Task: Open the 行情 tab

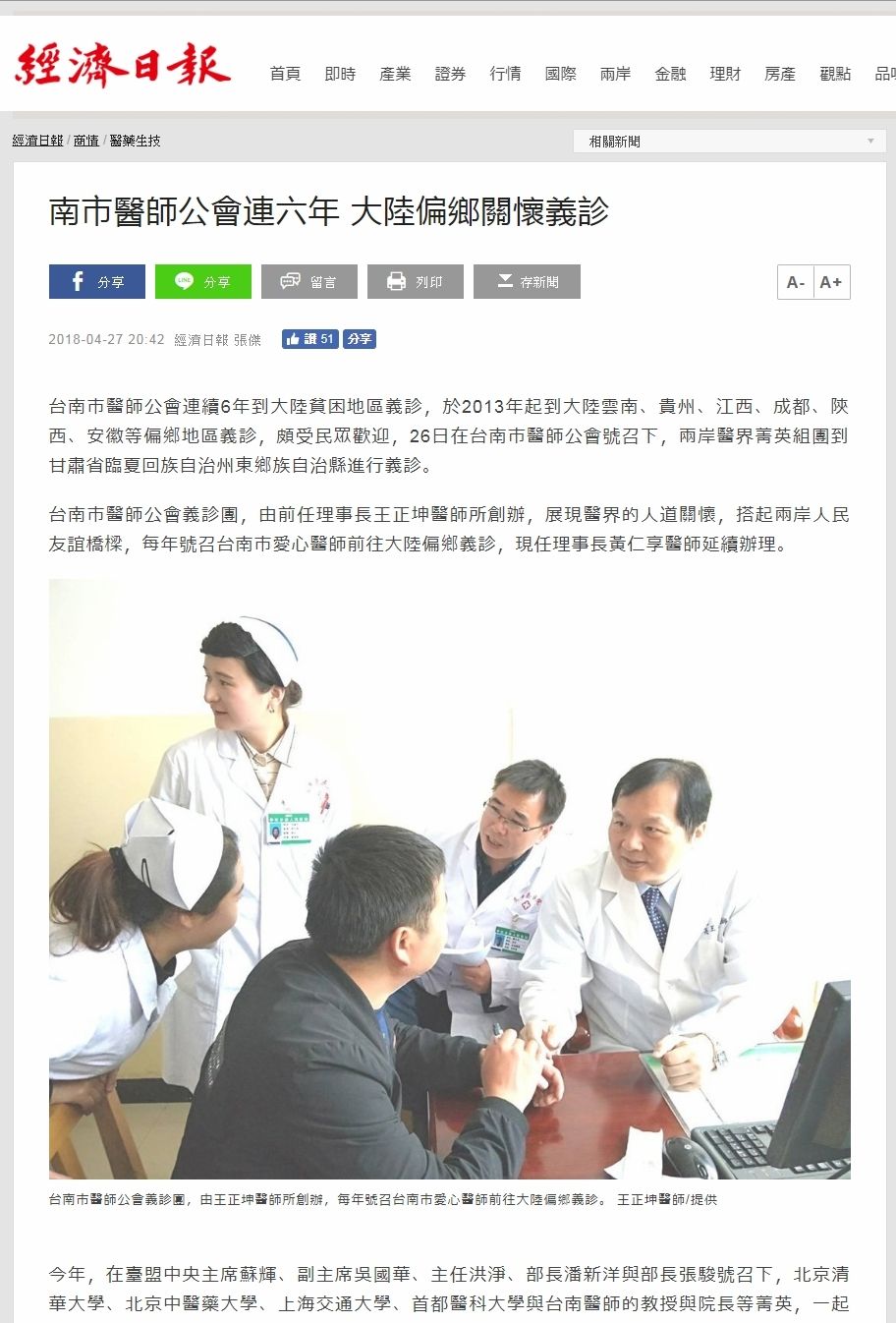Action: point(505,74)
